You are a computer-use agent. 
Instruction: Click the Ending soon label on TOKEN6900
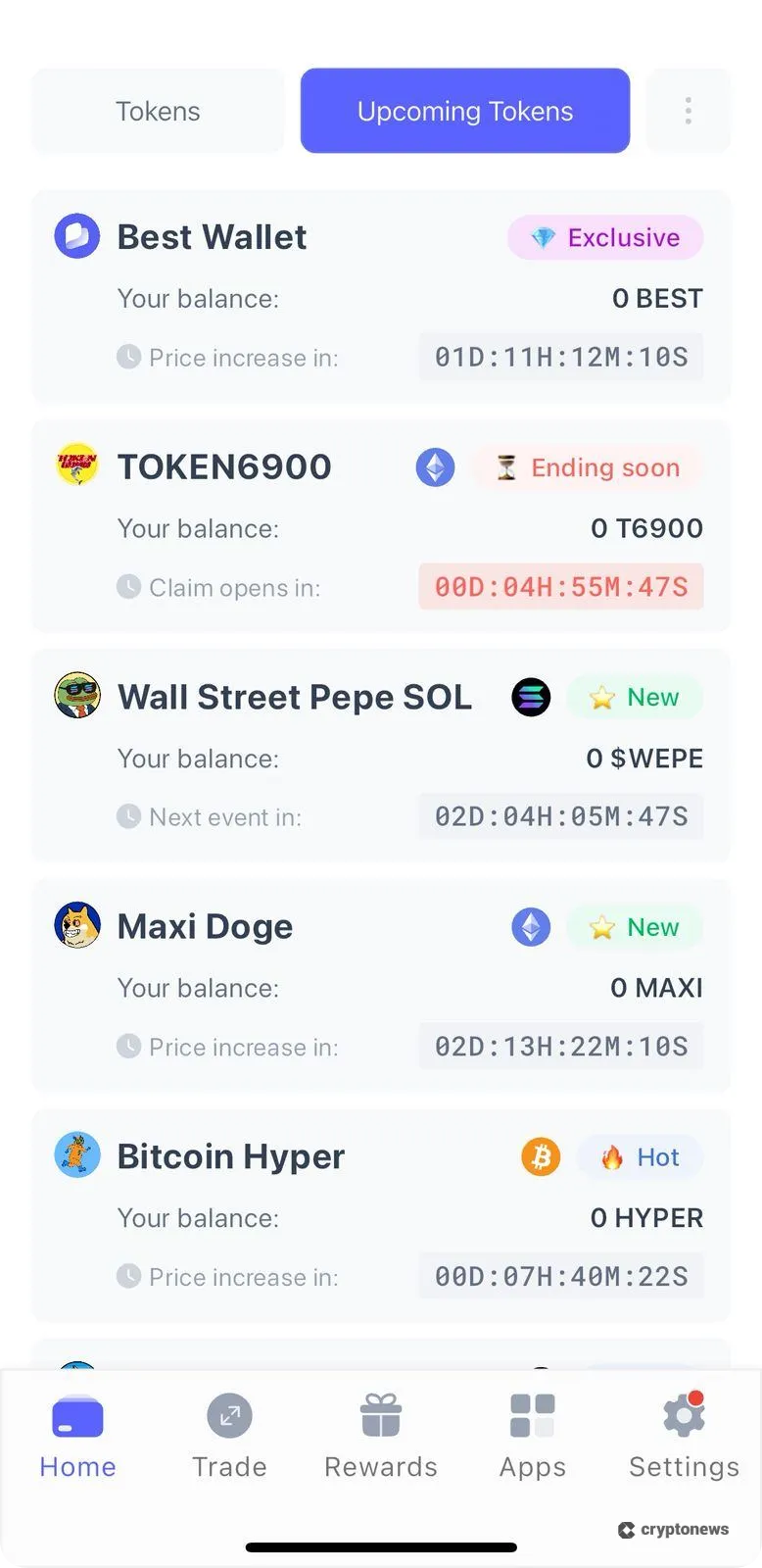click(585, 467)
